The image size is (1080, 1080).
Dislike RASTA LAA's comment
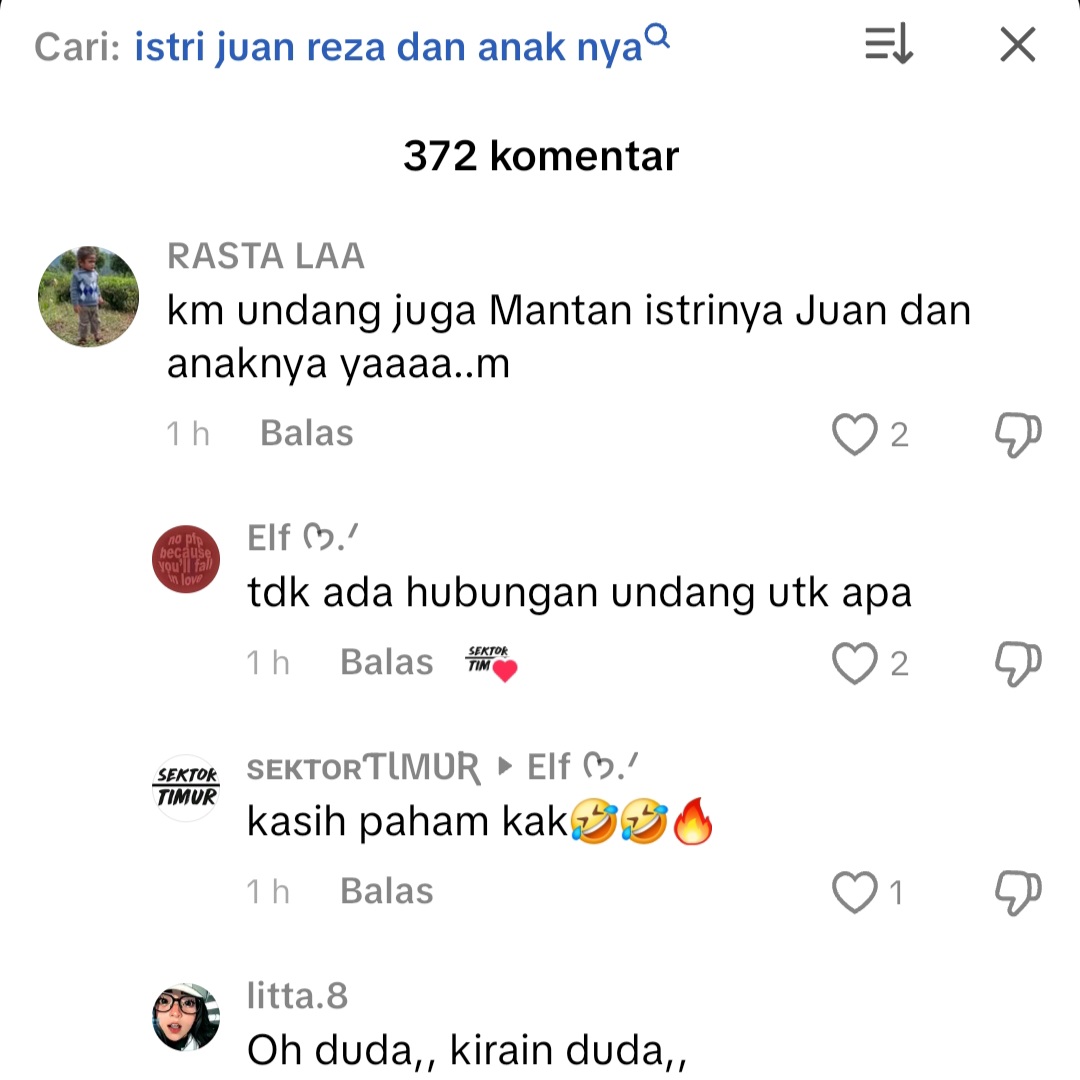point(1018,434)
